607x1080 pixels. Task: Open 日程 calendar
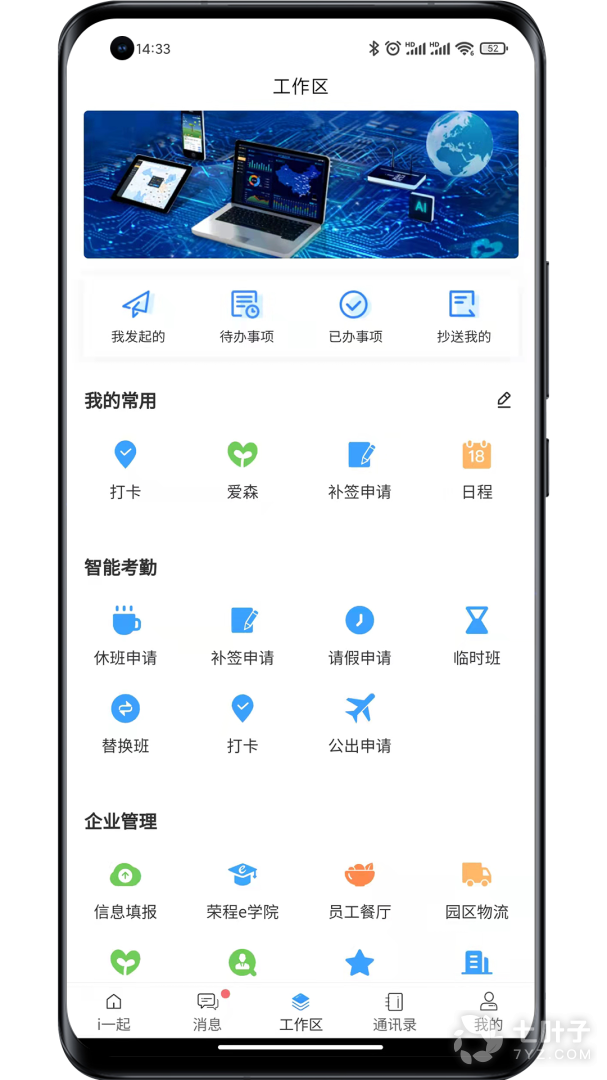click(477, 468)
